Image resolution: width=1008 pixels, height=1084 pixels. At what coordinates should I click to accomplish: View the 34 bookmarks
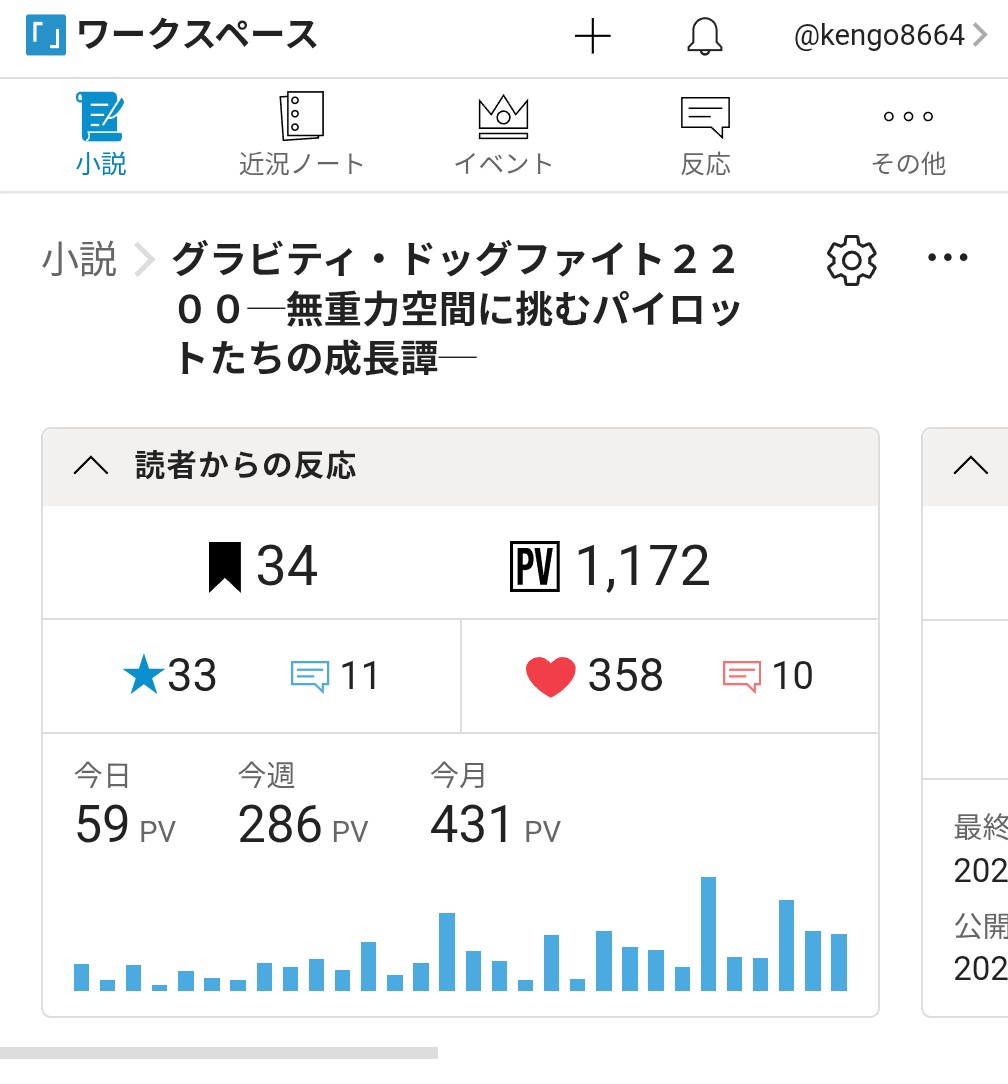point(264,566)
